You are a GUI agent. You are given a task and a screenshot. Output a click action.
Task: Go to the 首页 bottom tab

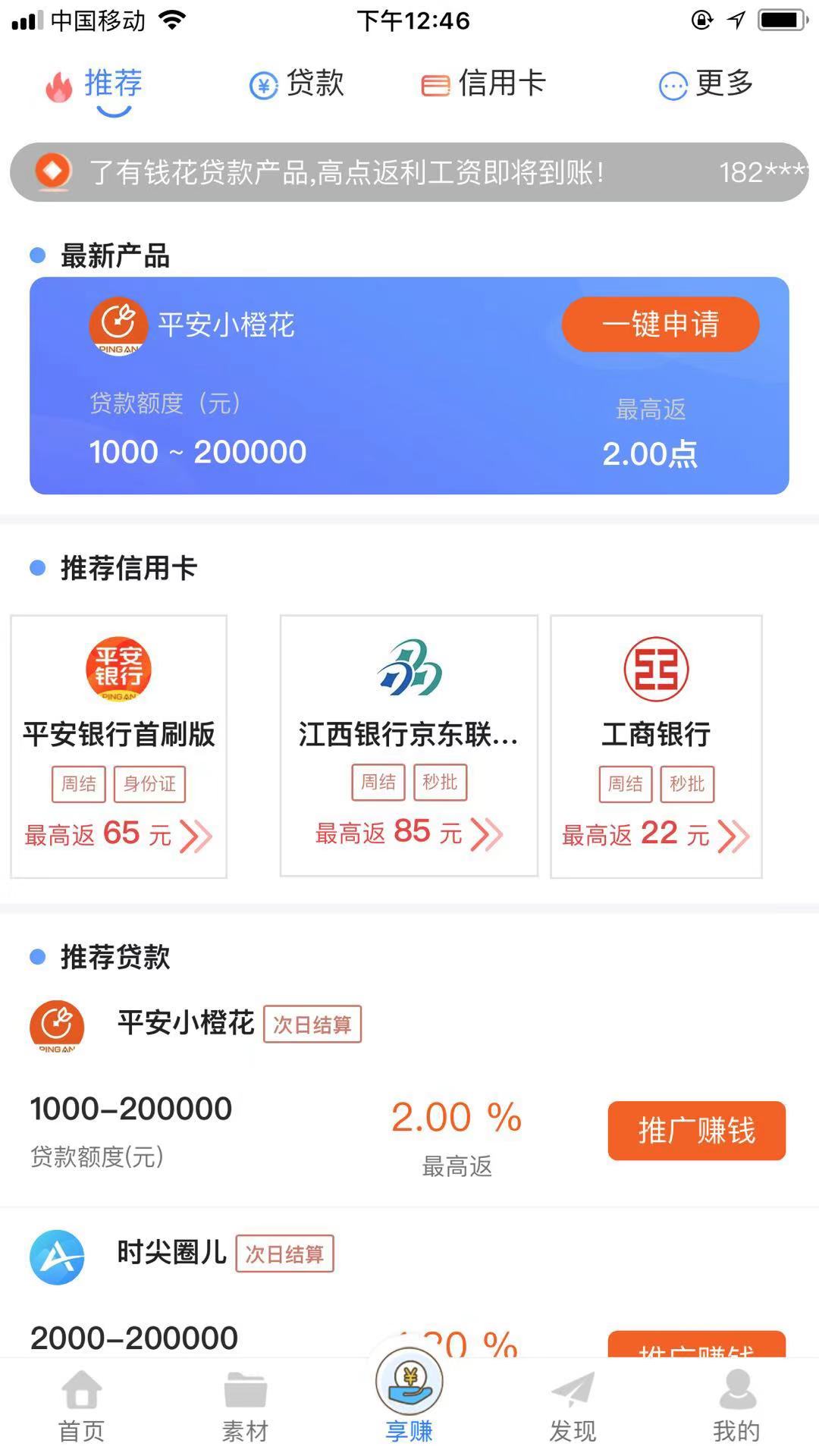tap(81, 1405)
